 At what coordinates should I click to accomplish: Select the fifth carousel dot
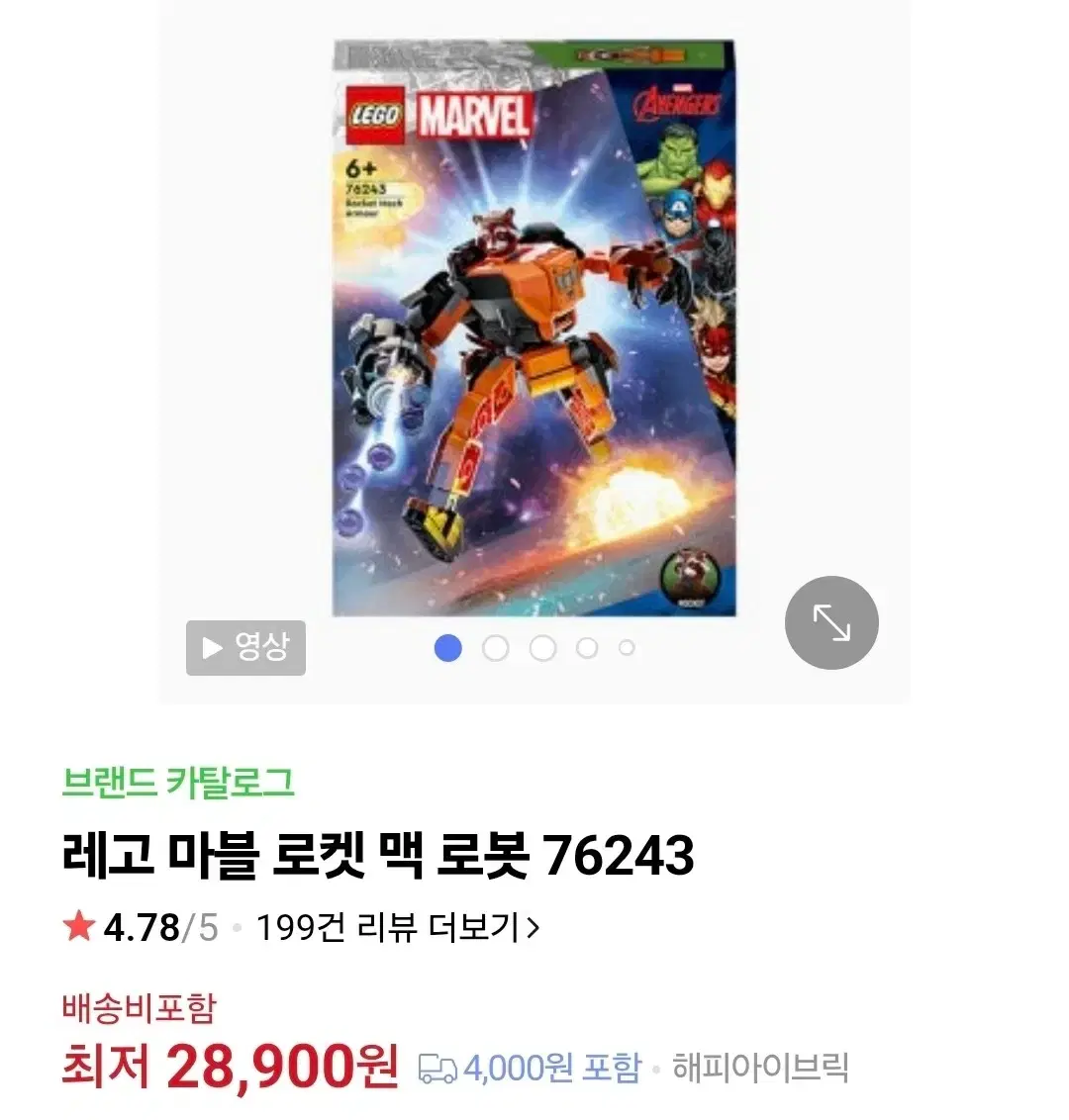tap(626, 647)
